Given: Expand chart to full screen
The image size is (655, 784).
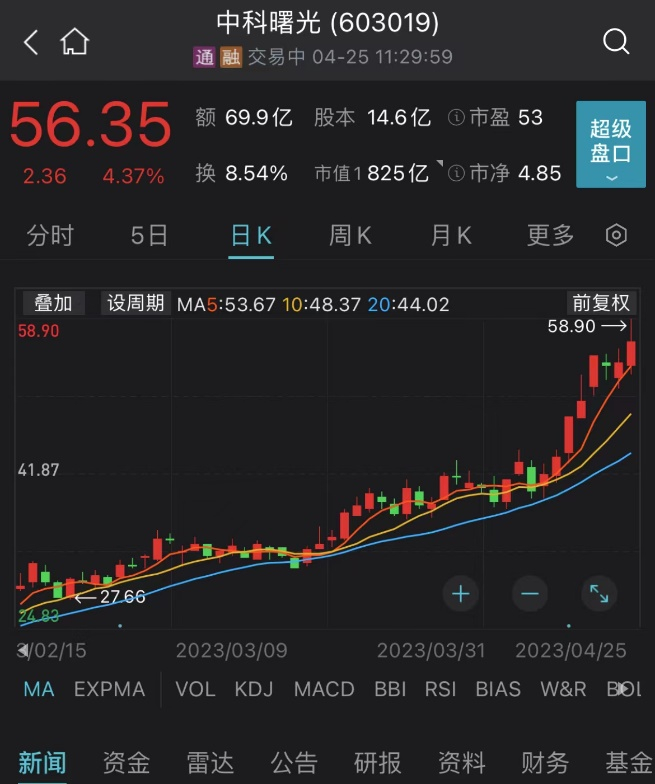Looking at the screenshot, I should (x=599, y=594).
